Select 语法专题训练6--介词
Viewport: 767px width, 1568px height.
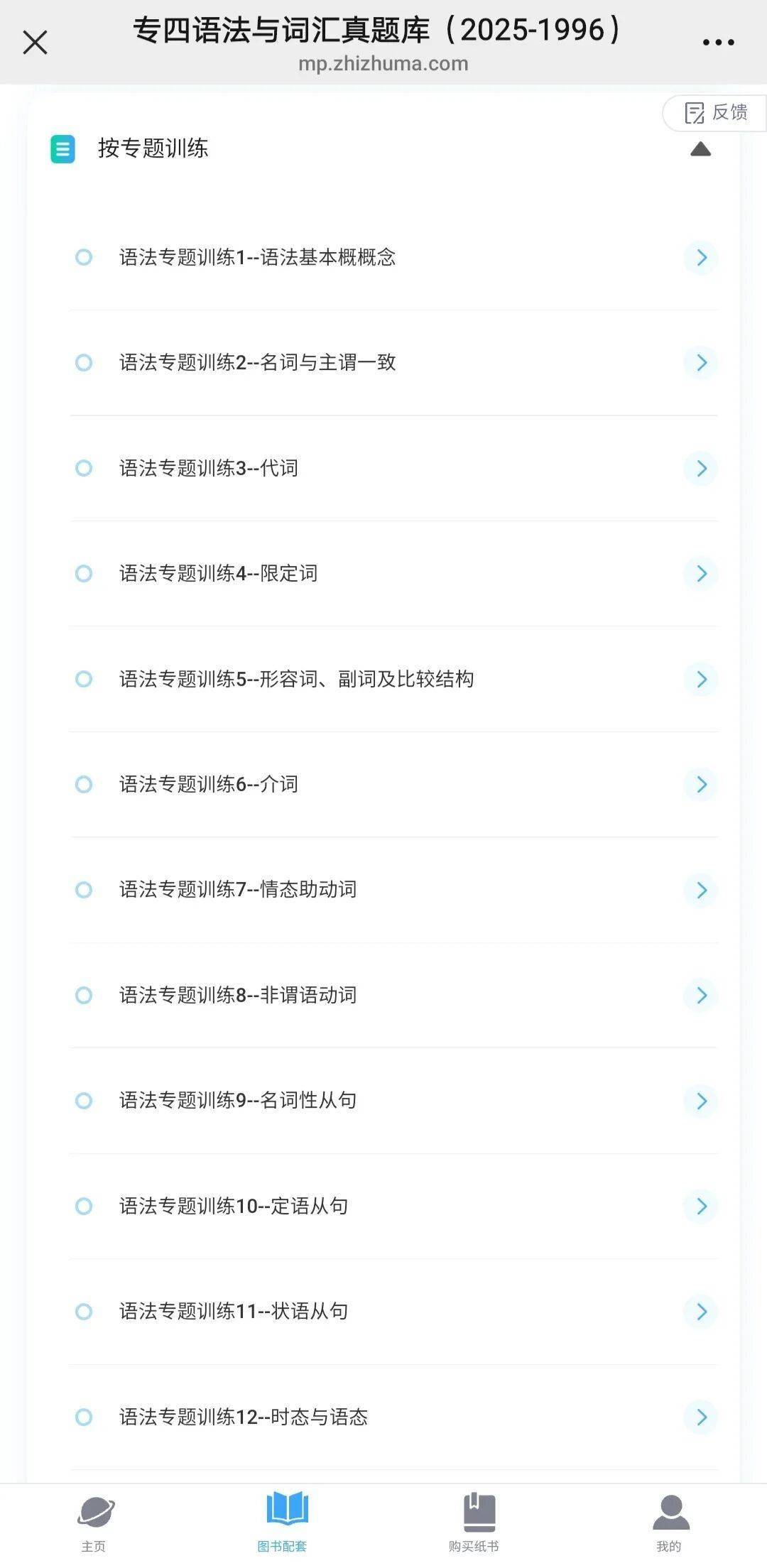tap(208, 784)
